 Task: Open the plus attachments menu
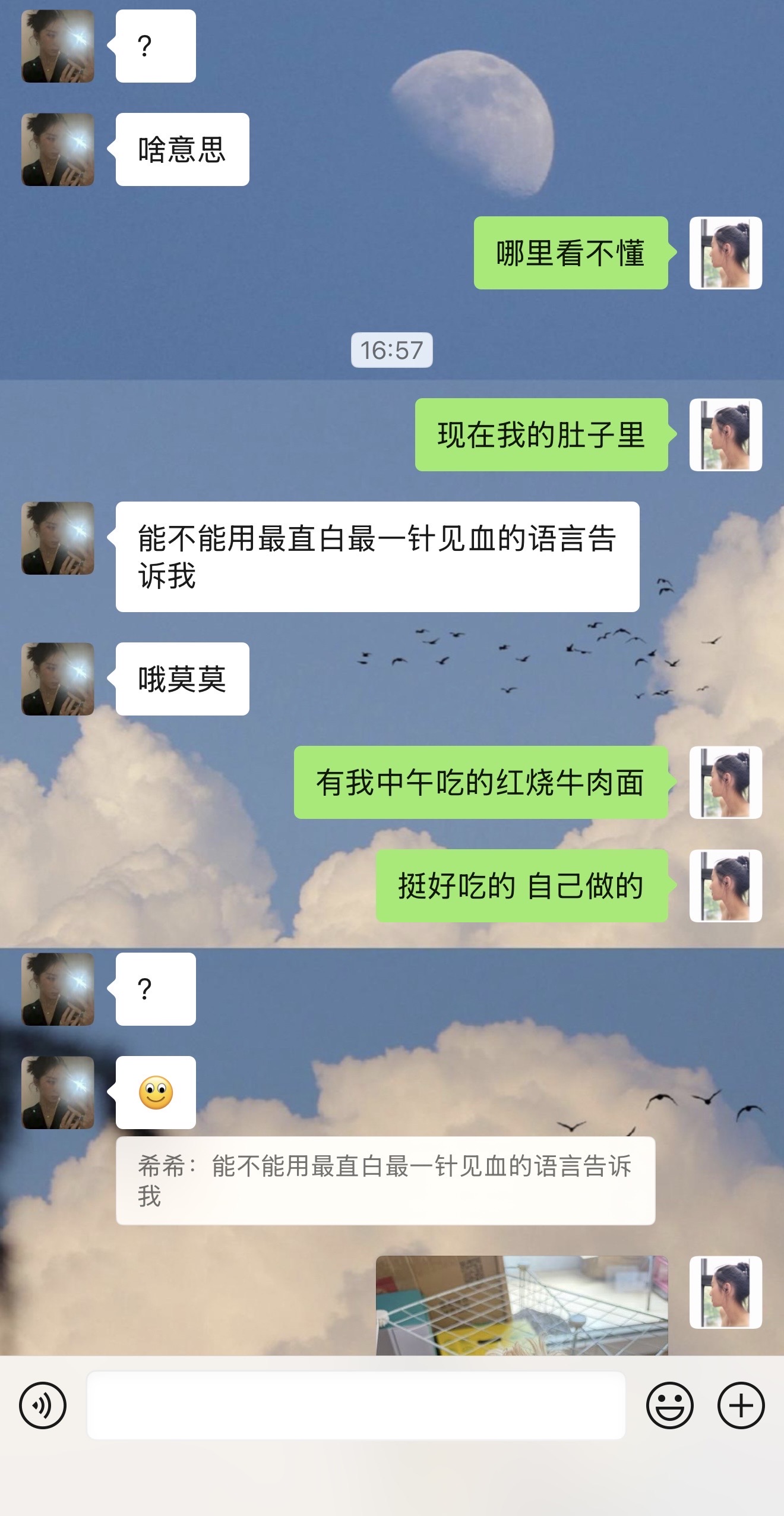741,1405
